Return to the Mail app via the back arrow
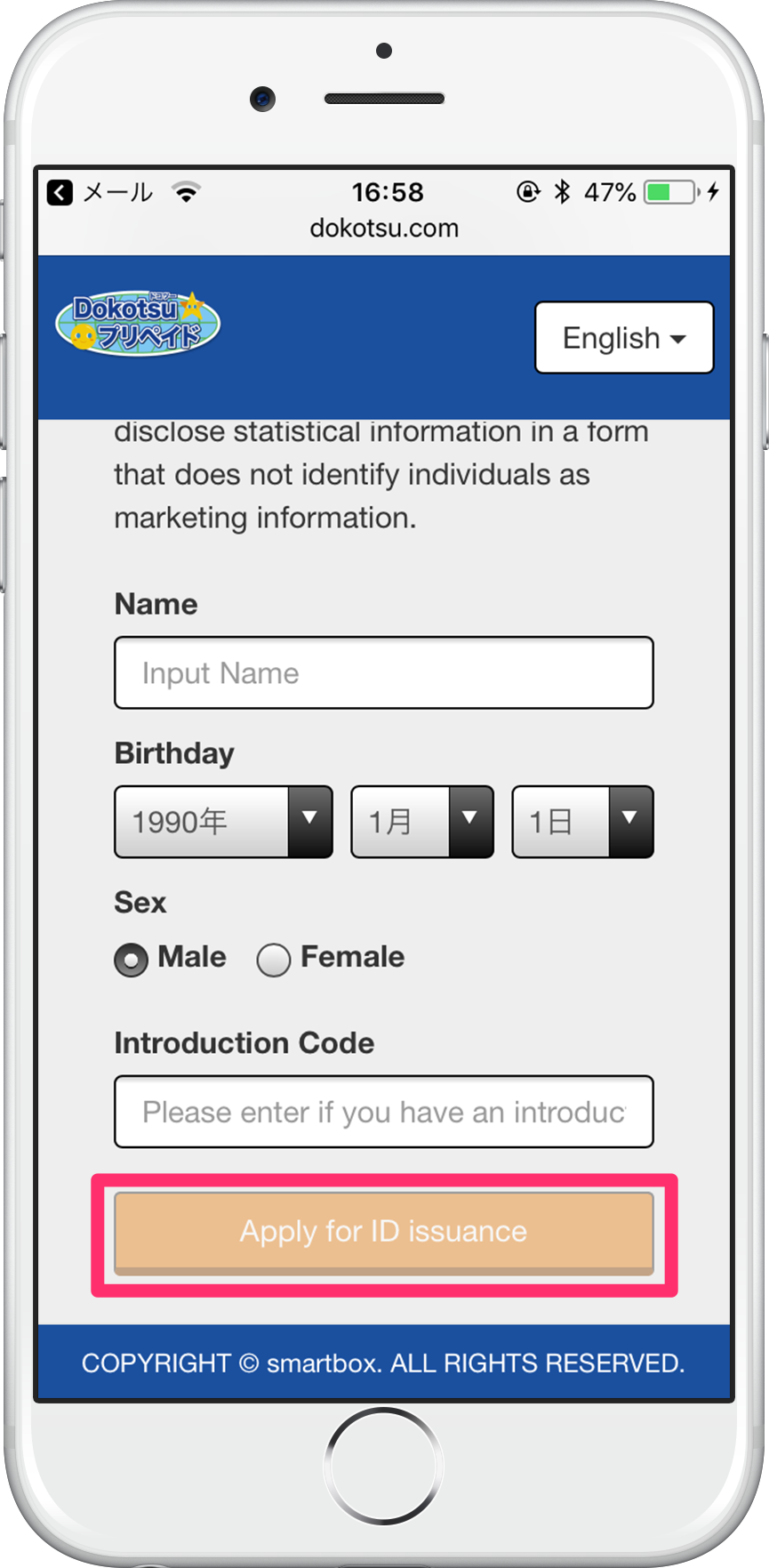Screen dimensions: 769x1568 click(x=60, y=192)
